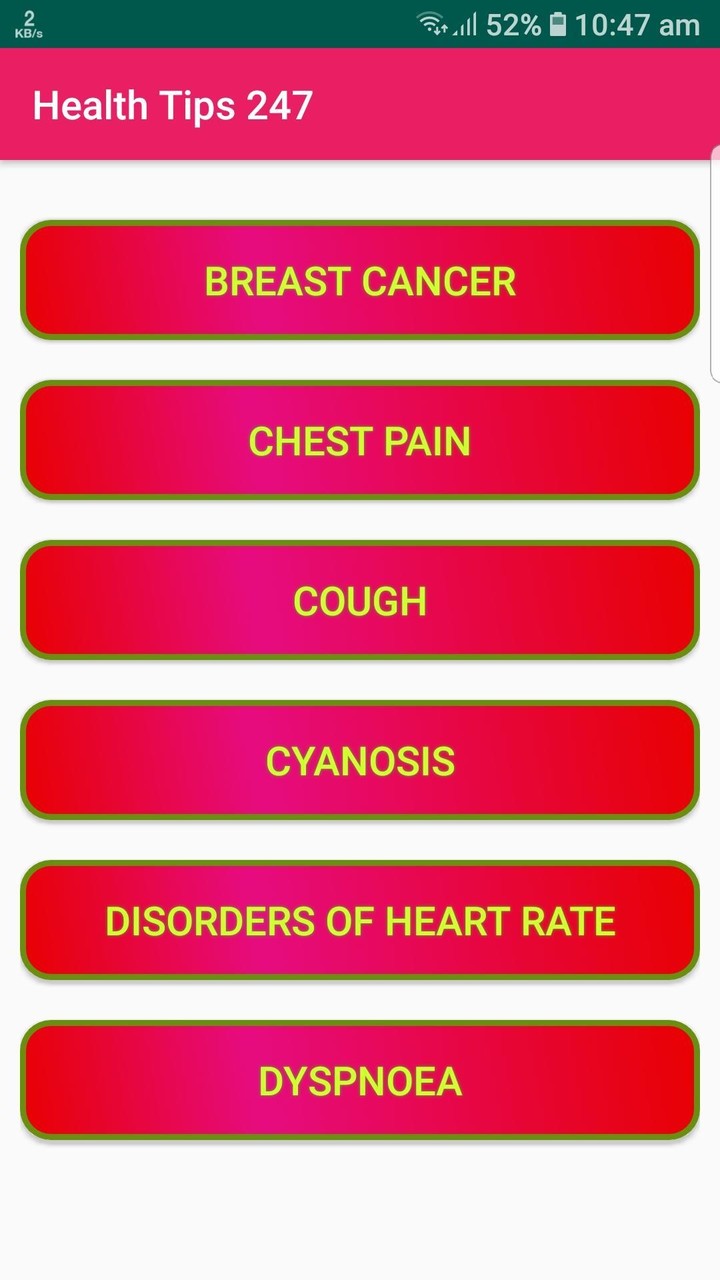Read the DYSPNOEA health tips

(x=360, y=1080)
